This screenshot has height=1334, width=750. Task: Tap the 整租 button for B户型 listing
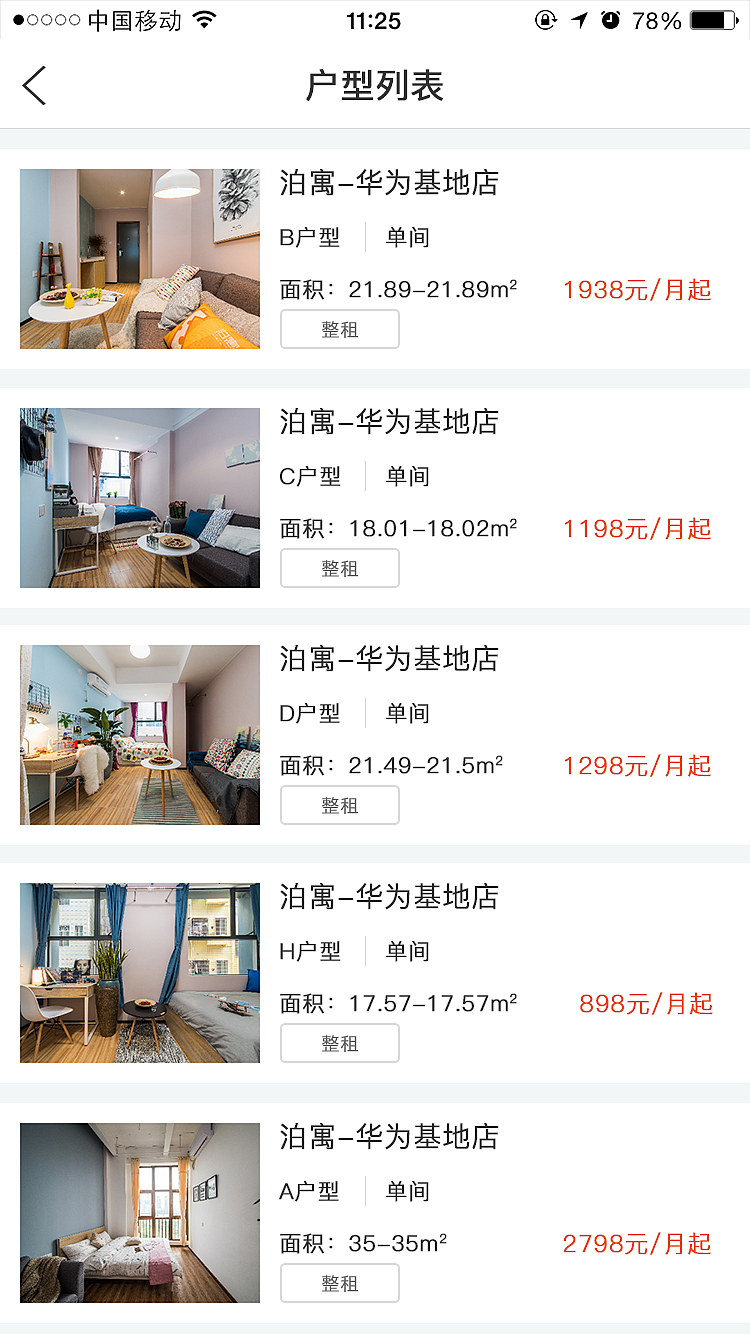(340, 329)
